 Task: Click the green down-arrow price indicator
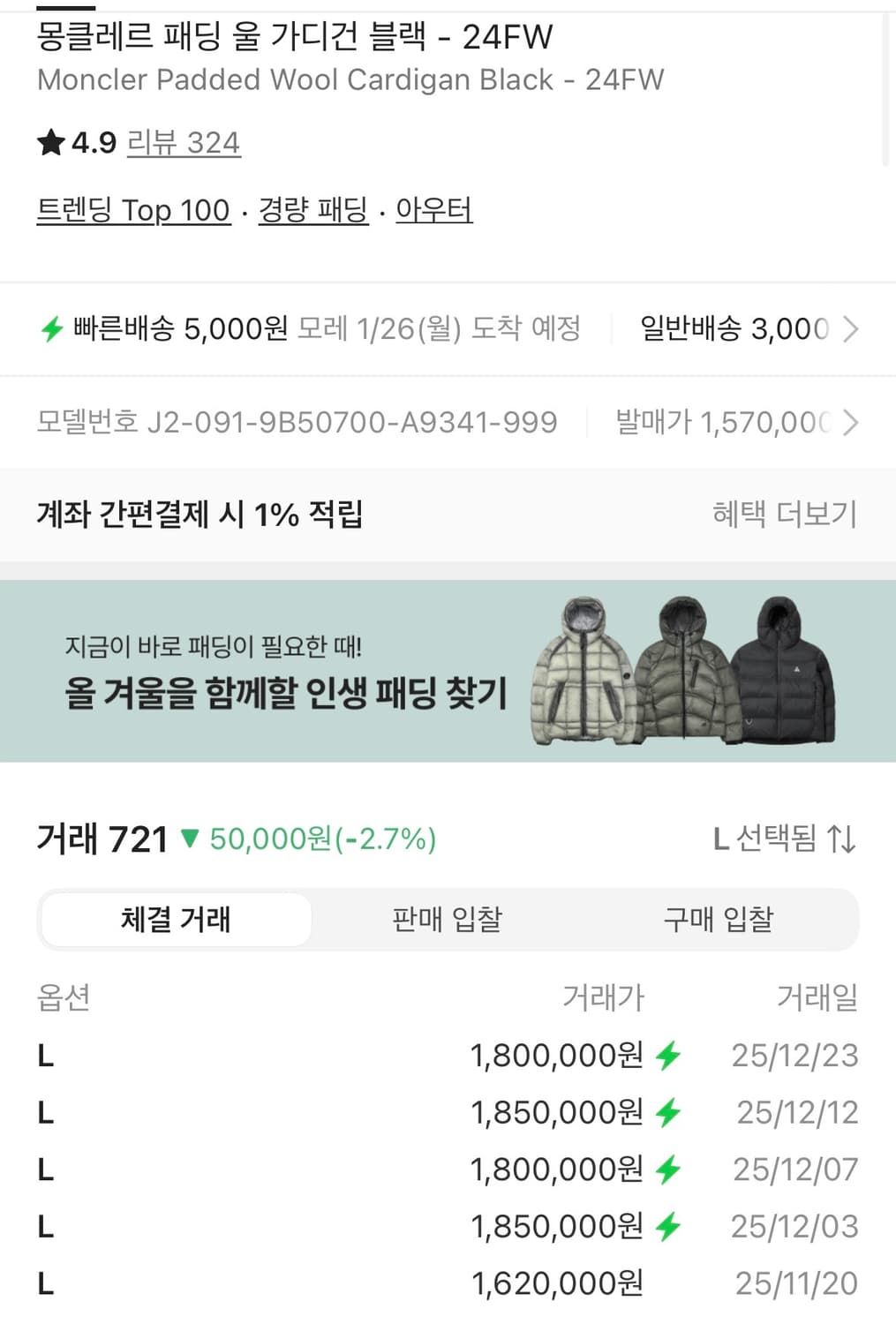click(190, 839)
